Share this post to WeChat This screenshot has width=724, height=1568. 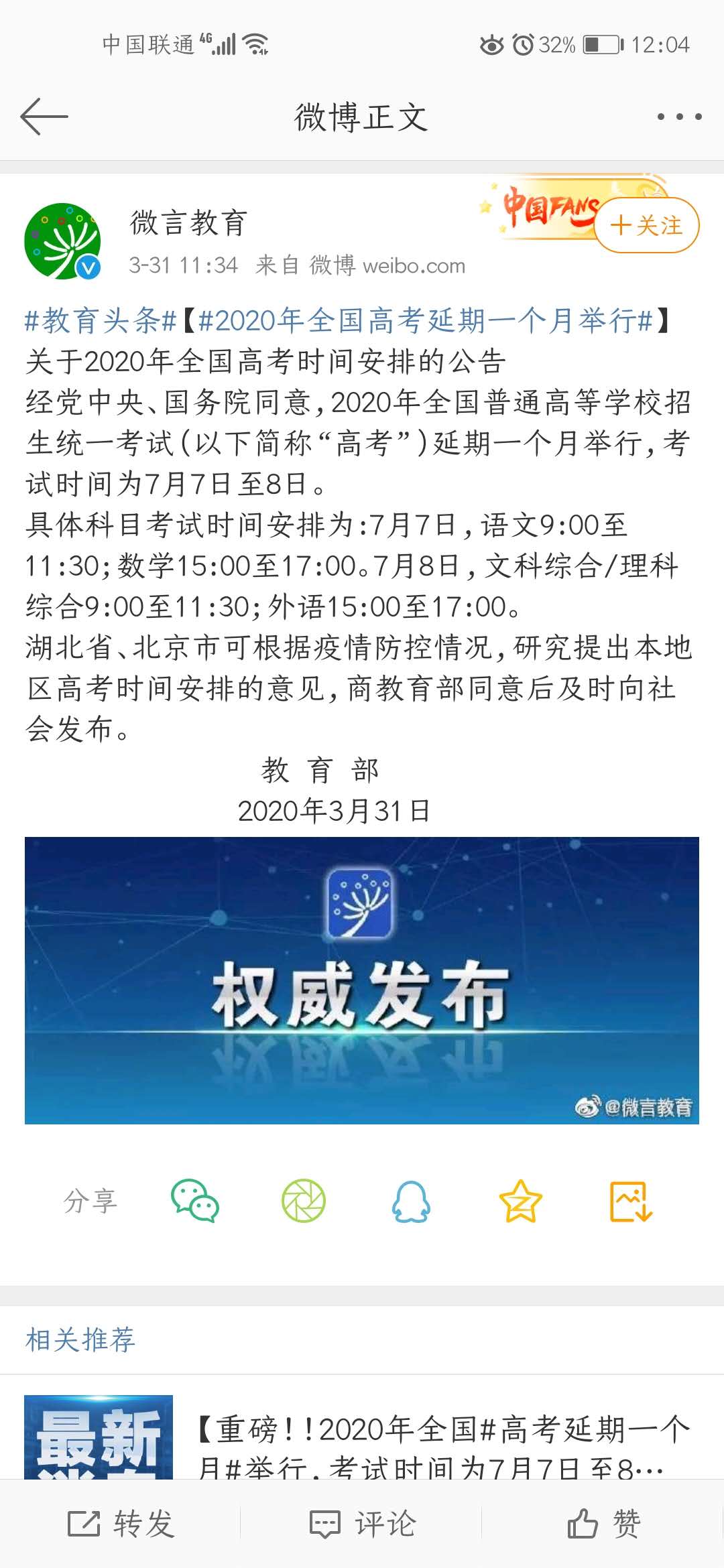194,1201
